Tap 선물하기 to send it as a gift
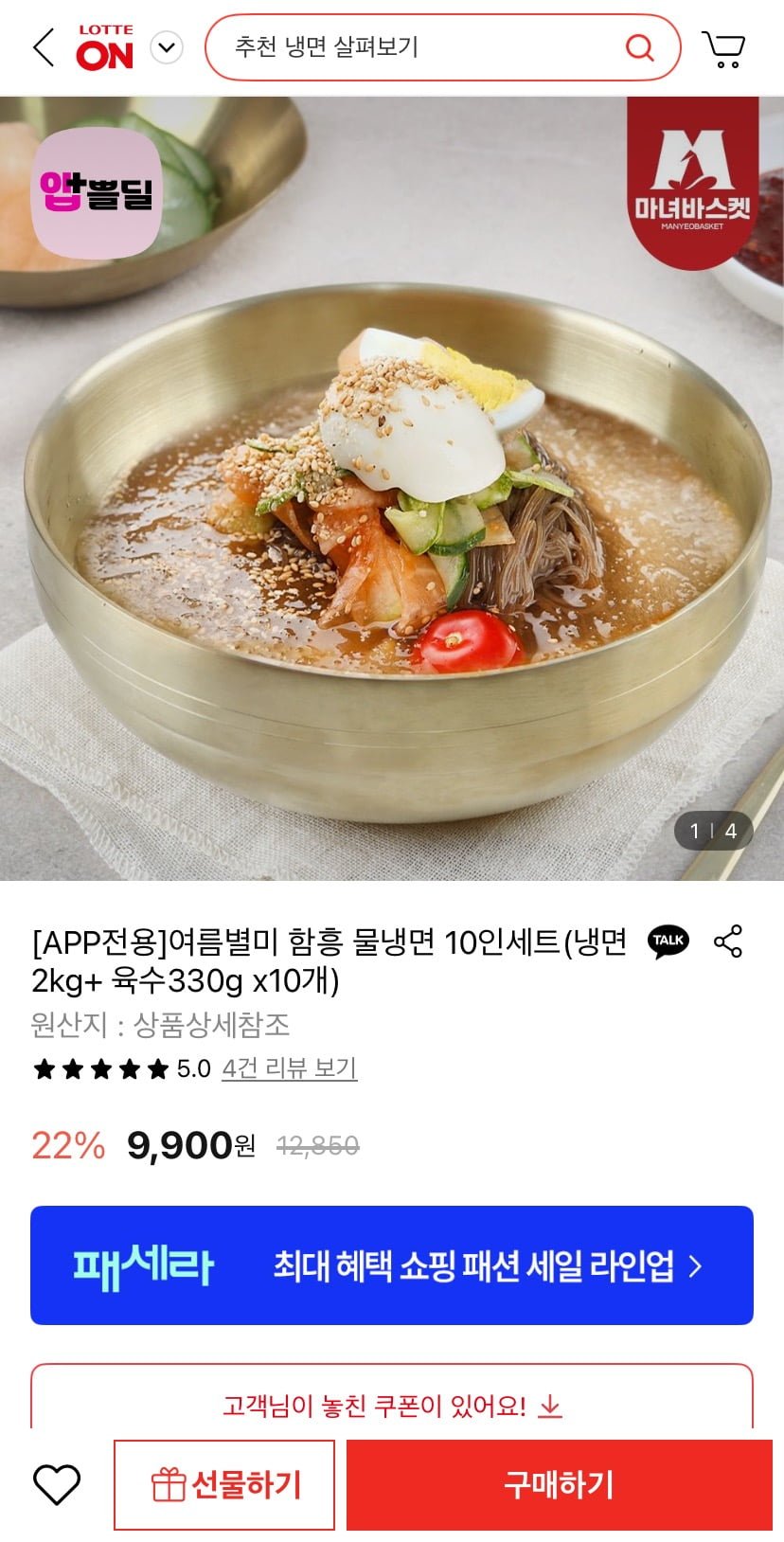Image resolution: width=784 pixels, height=1542 pixels. point(224,1484)
